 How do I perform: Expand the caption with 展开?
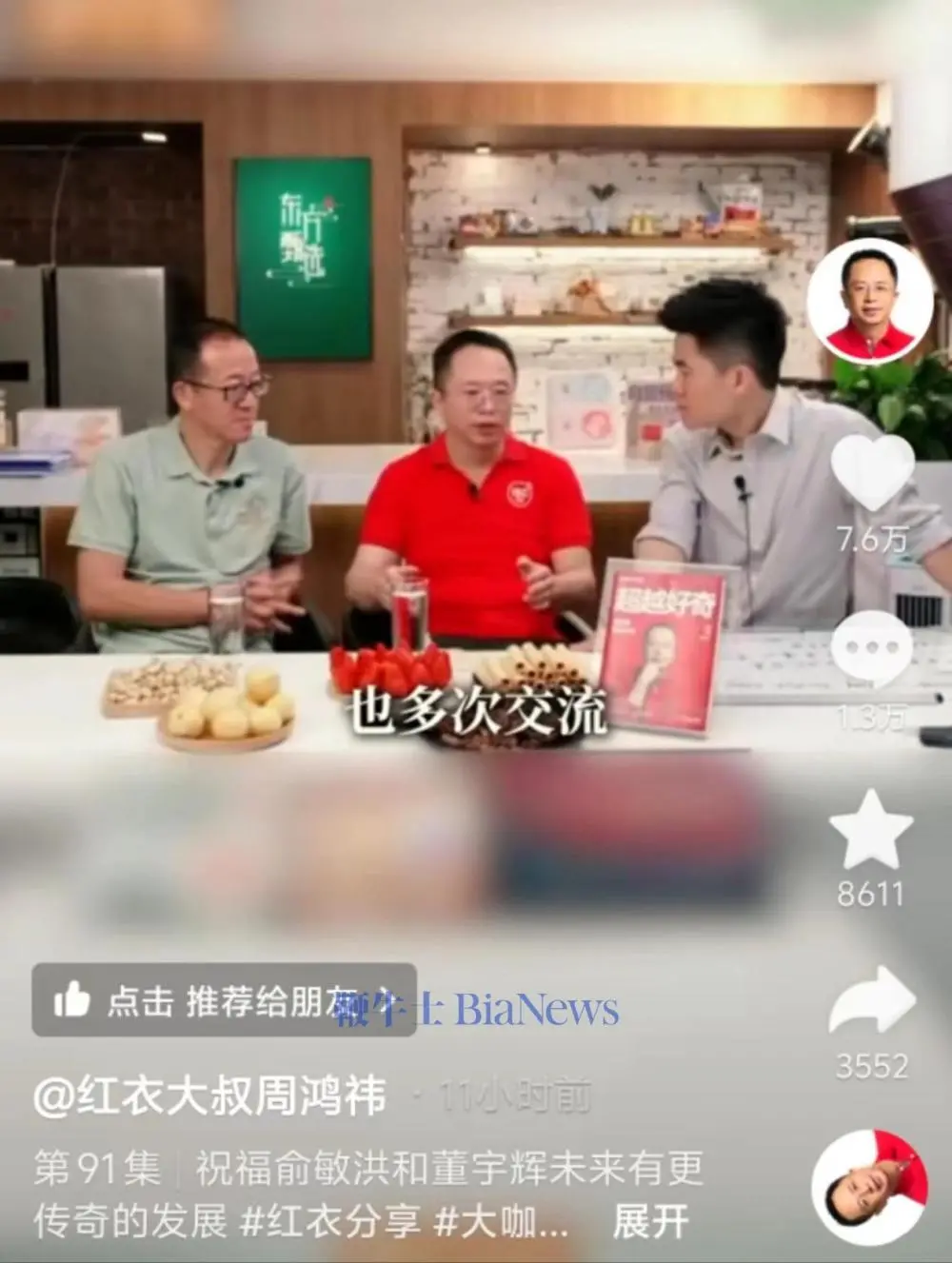pyautogui.click(x=650, y=1221)
